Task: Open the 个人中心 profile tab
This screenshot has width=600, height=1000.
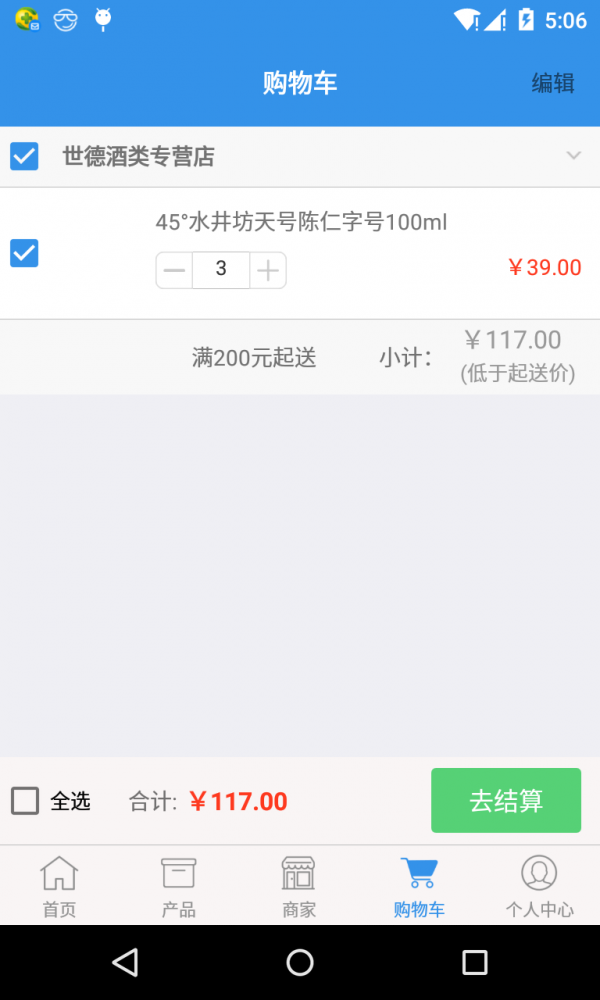Action: [539, 886]
